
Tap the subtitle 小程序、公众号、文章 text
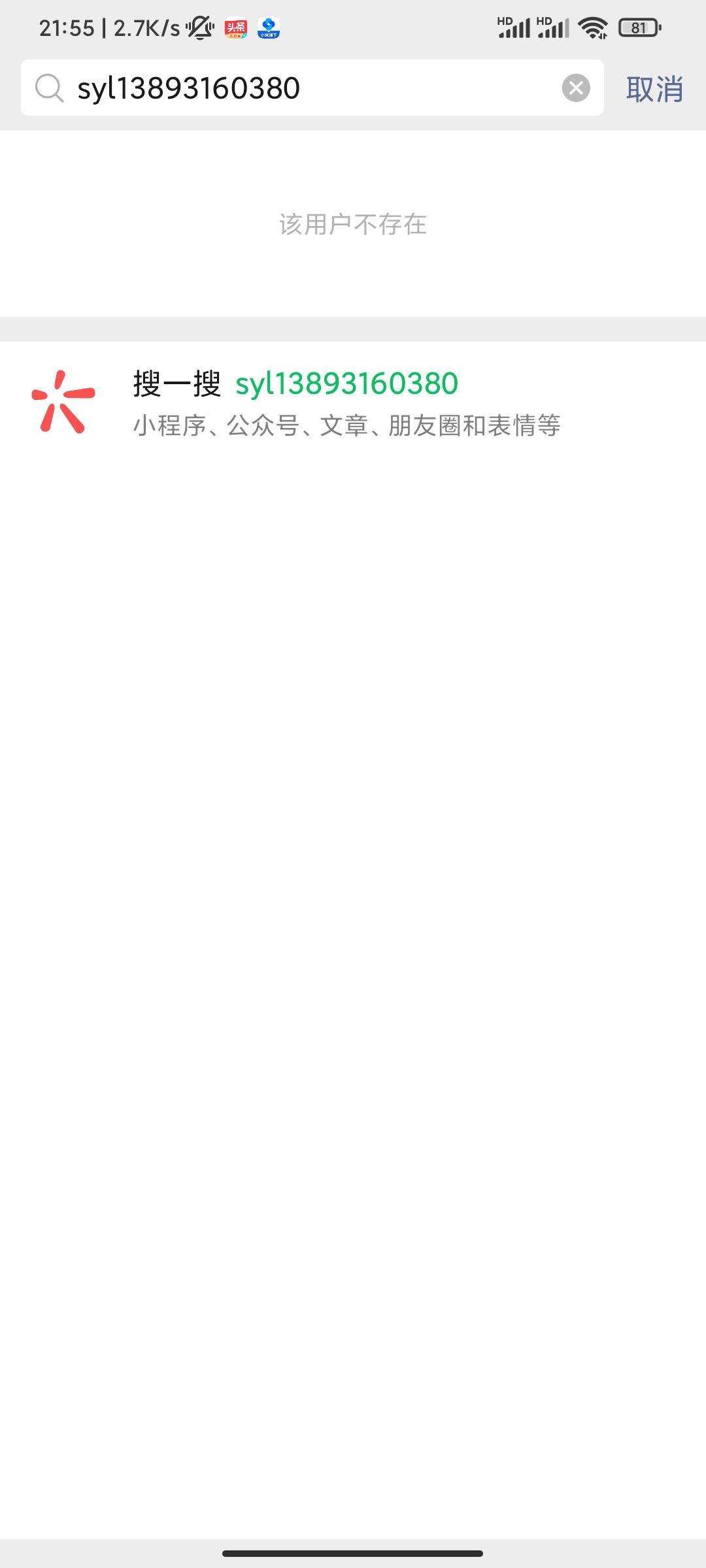click(x=346, y=425)
